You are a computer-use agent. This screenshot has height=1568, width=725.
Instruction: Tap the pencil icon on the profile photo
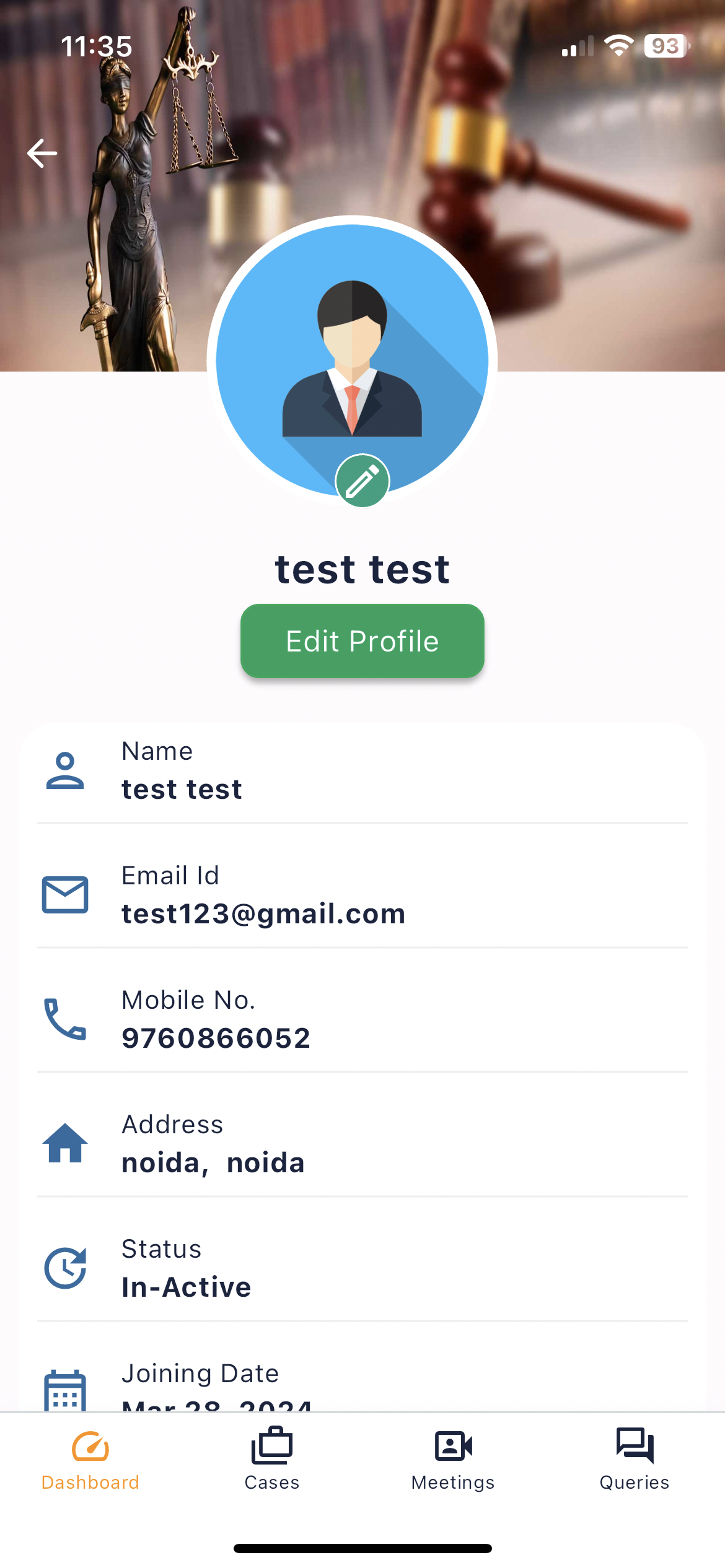pyautogui.click(x=362, y=481)
